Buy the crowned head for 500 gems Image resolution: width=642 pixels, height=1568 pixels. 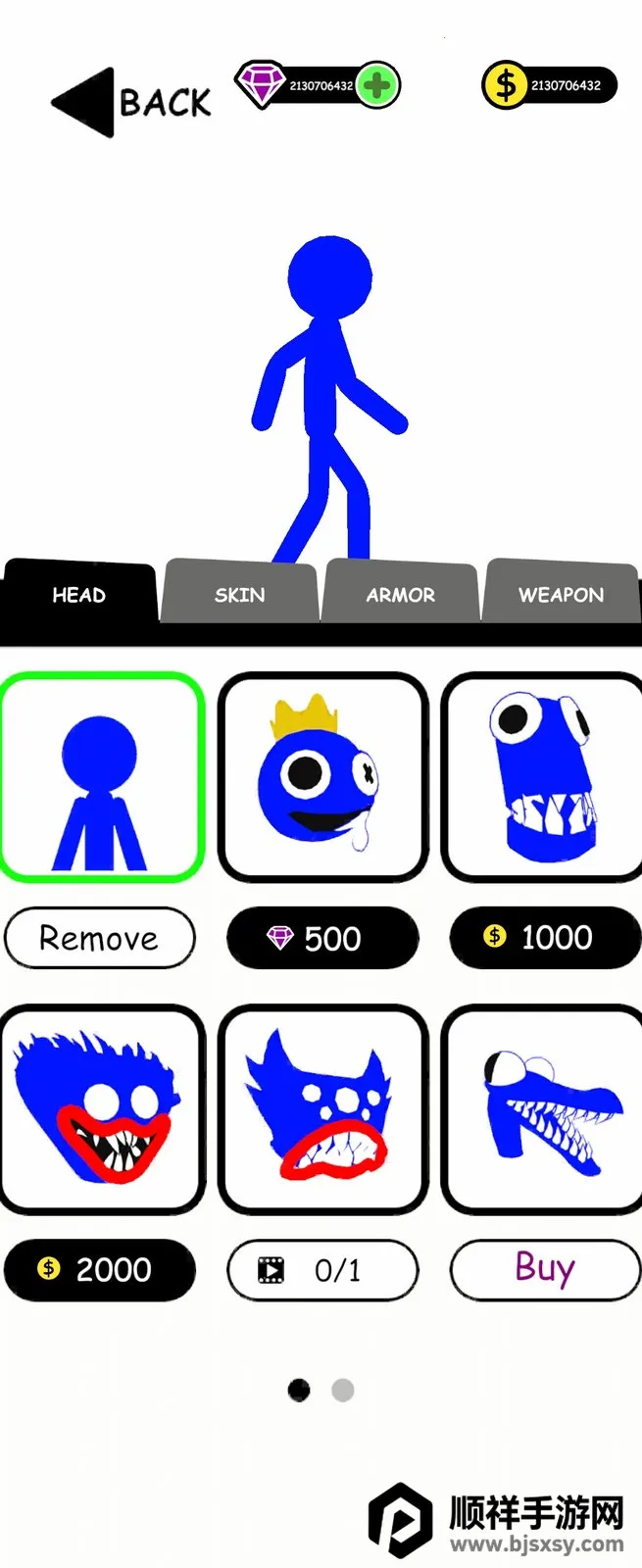321,938
